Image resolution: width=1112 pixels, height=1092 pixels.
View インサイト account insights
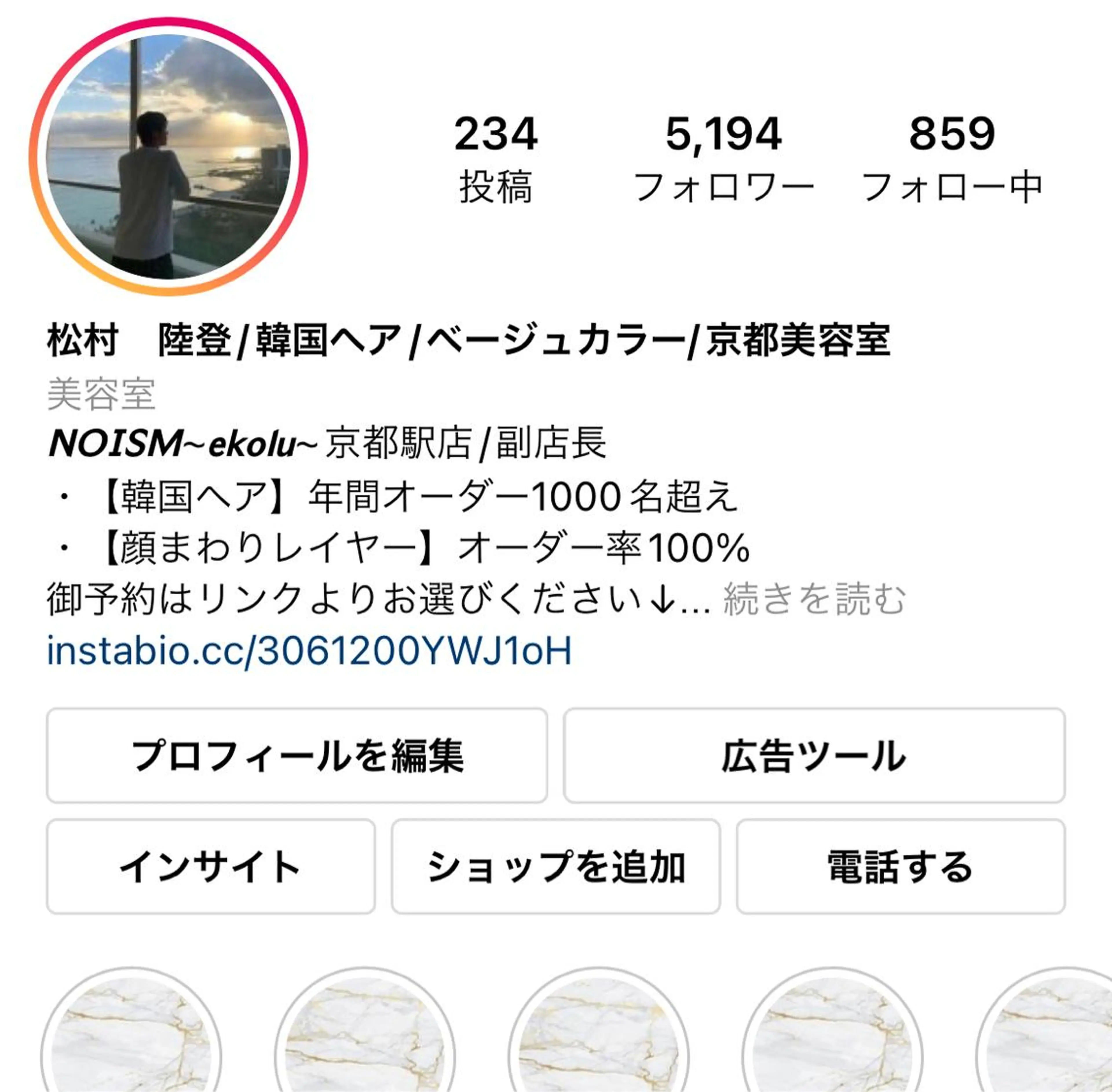pos(211,866)
